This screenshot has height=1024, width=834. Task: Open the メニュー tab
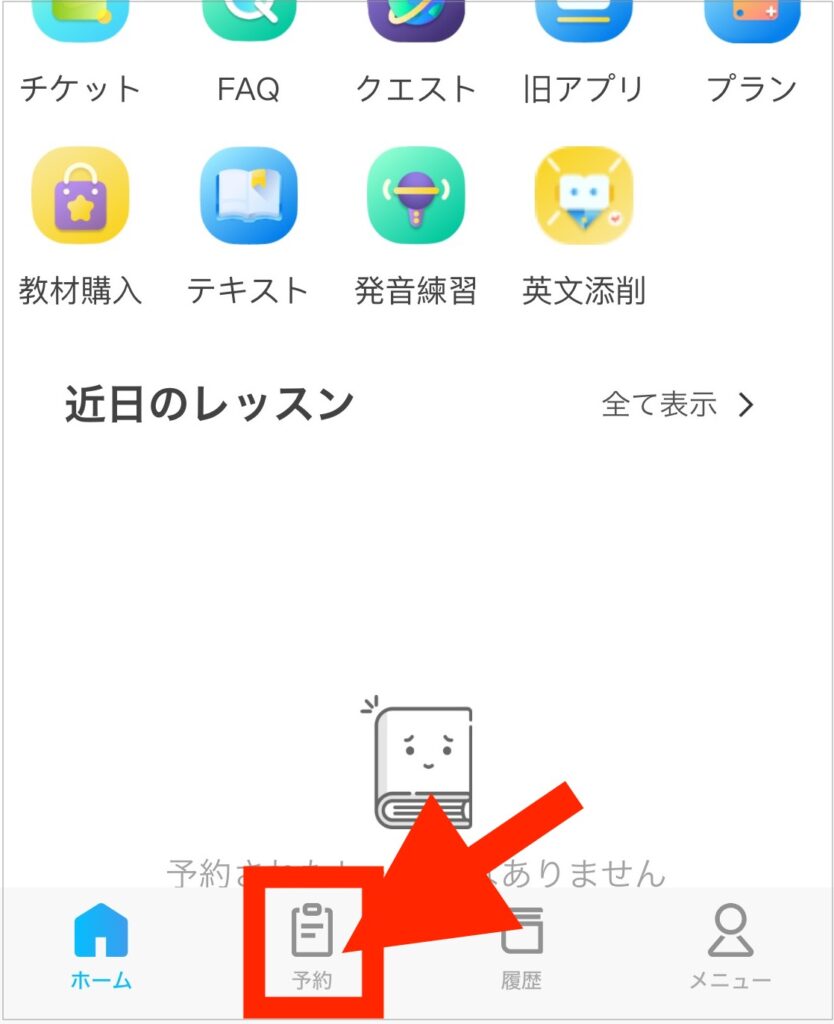730,946
